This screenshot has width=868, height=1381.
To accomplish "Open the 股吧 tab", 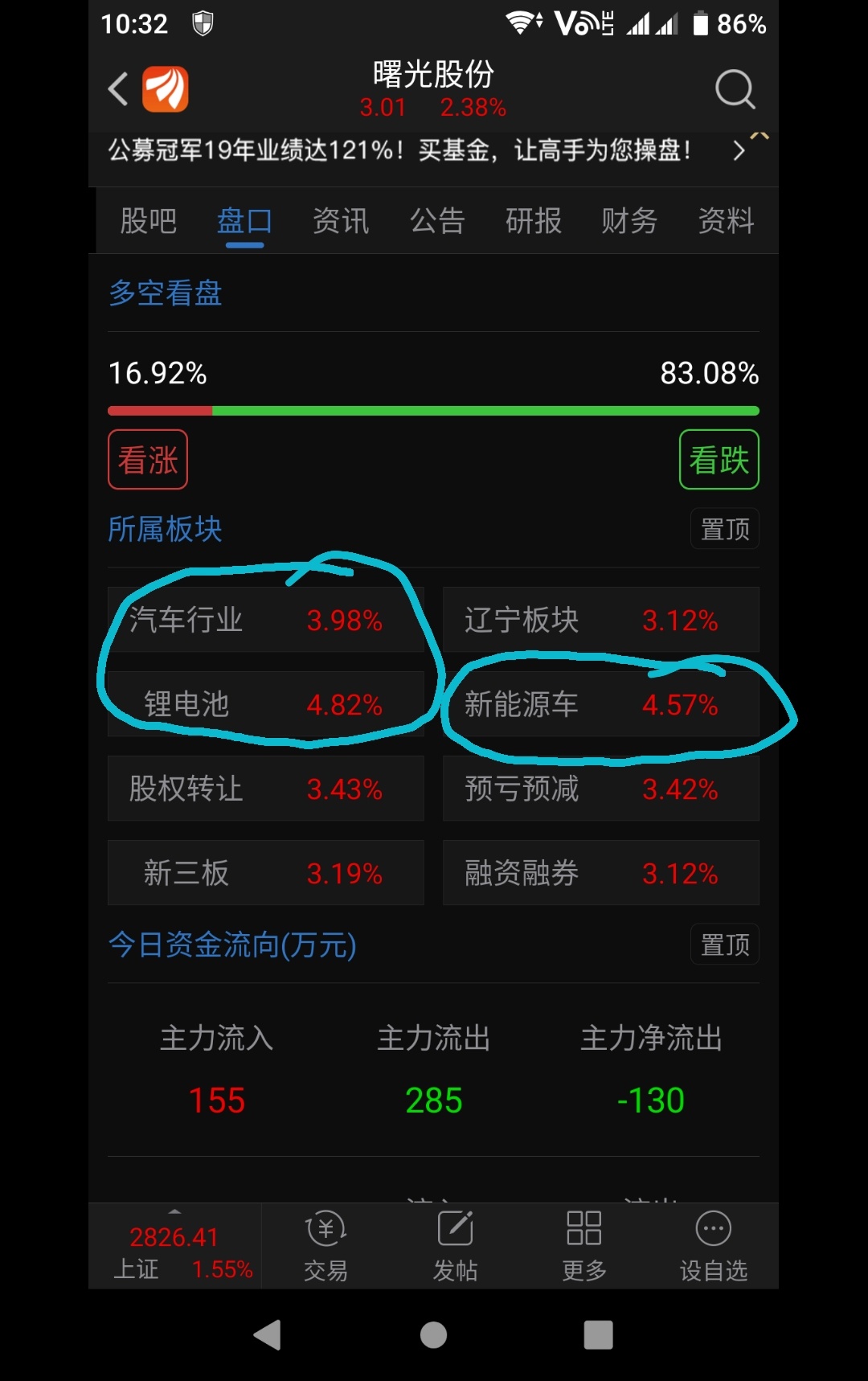I will pos(147,221).
